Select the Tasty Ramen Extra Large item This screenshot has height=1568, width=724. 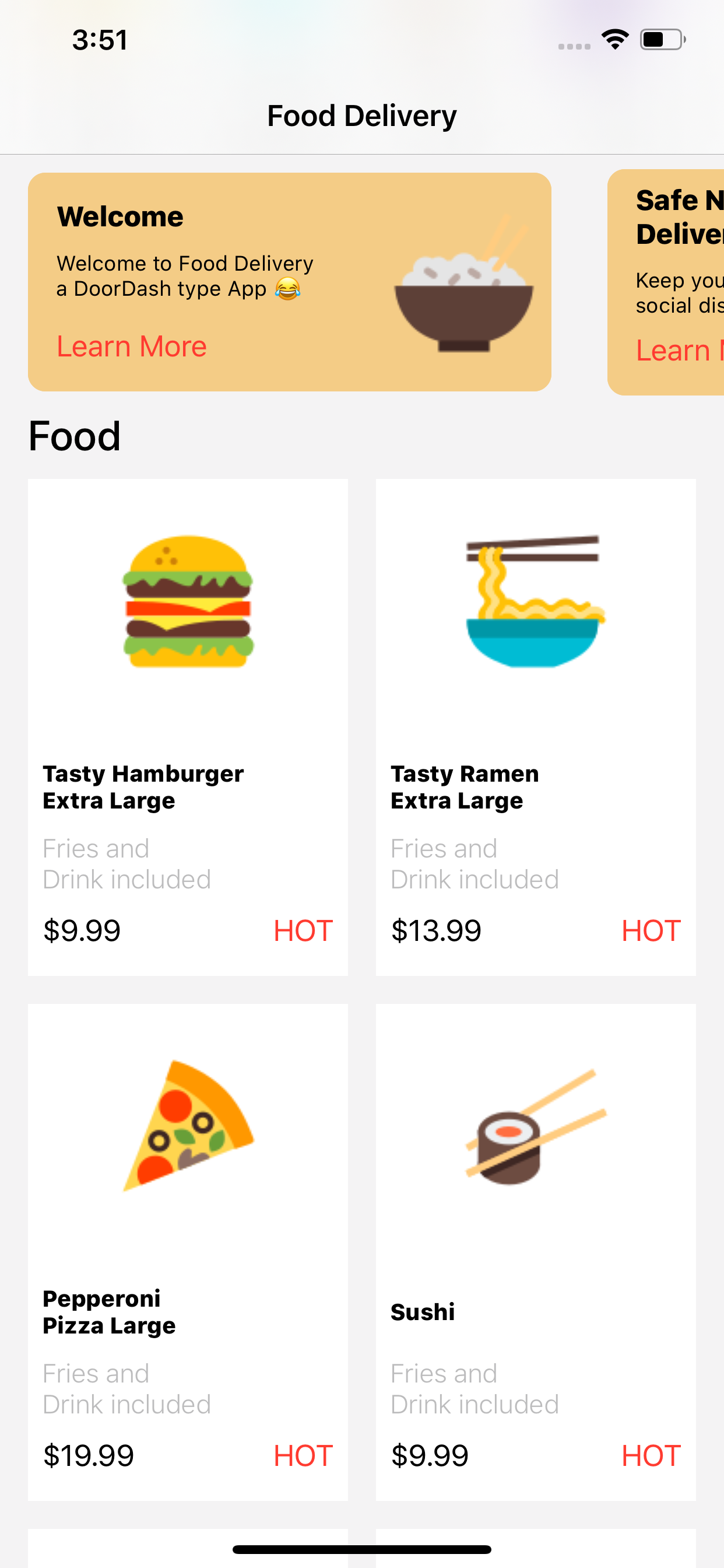pyautogui.click(x=535, y=726)
